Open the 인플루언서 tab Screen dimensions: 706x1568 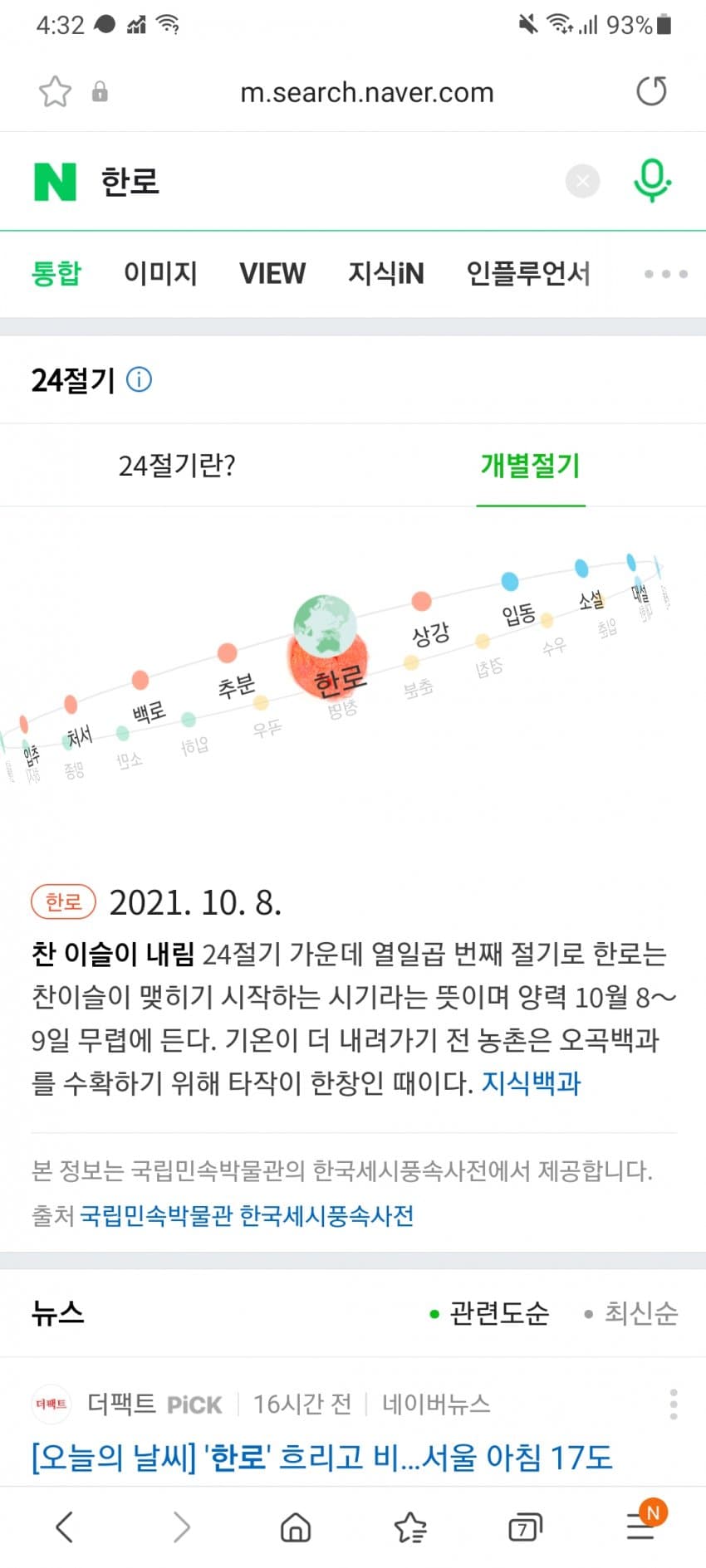[x=528, y=273]
